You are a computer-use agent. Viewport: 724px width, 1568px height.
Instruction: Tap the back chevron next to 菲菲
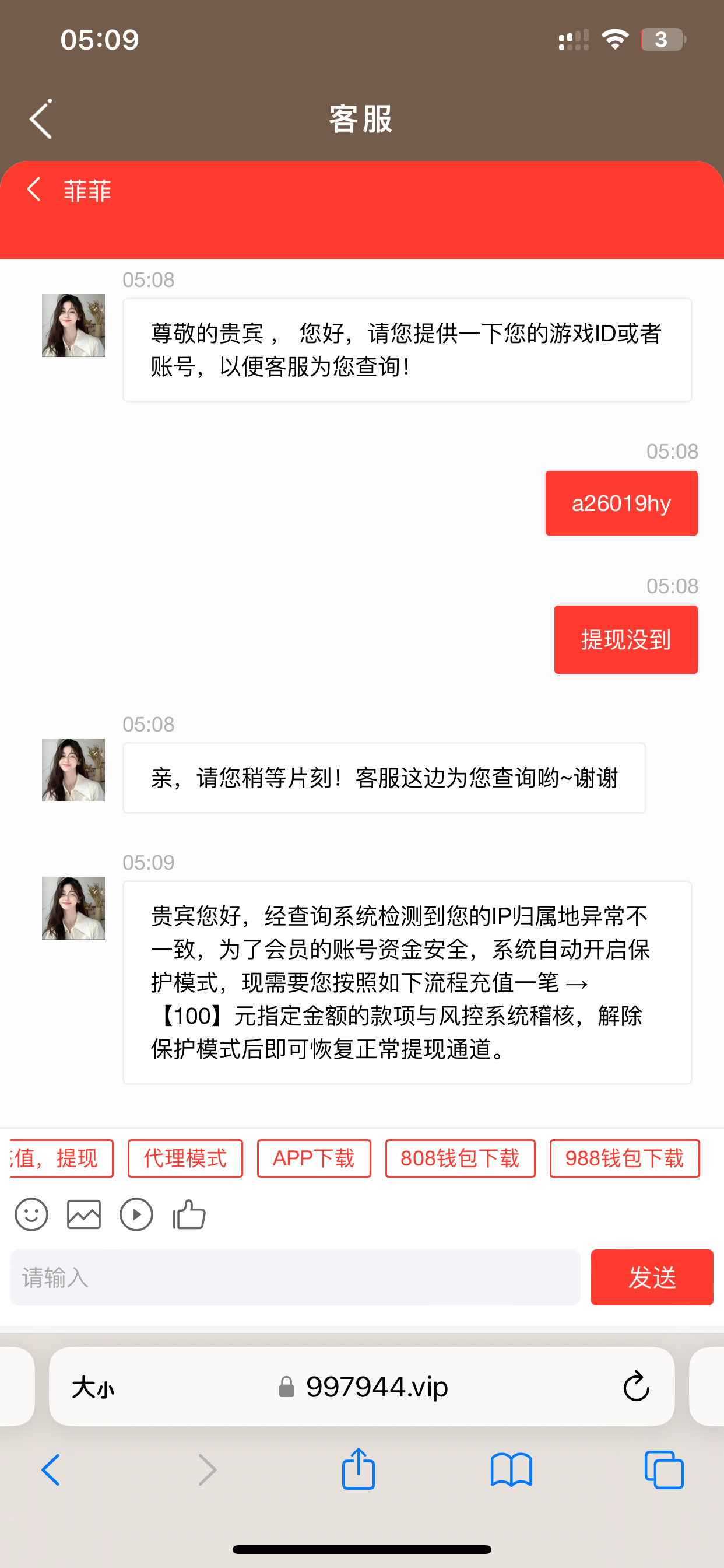(33, 191)
